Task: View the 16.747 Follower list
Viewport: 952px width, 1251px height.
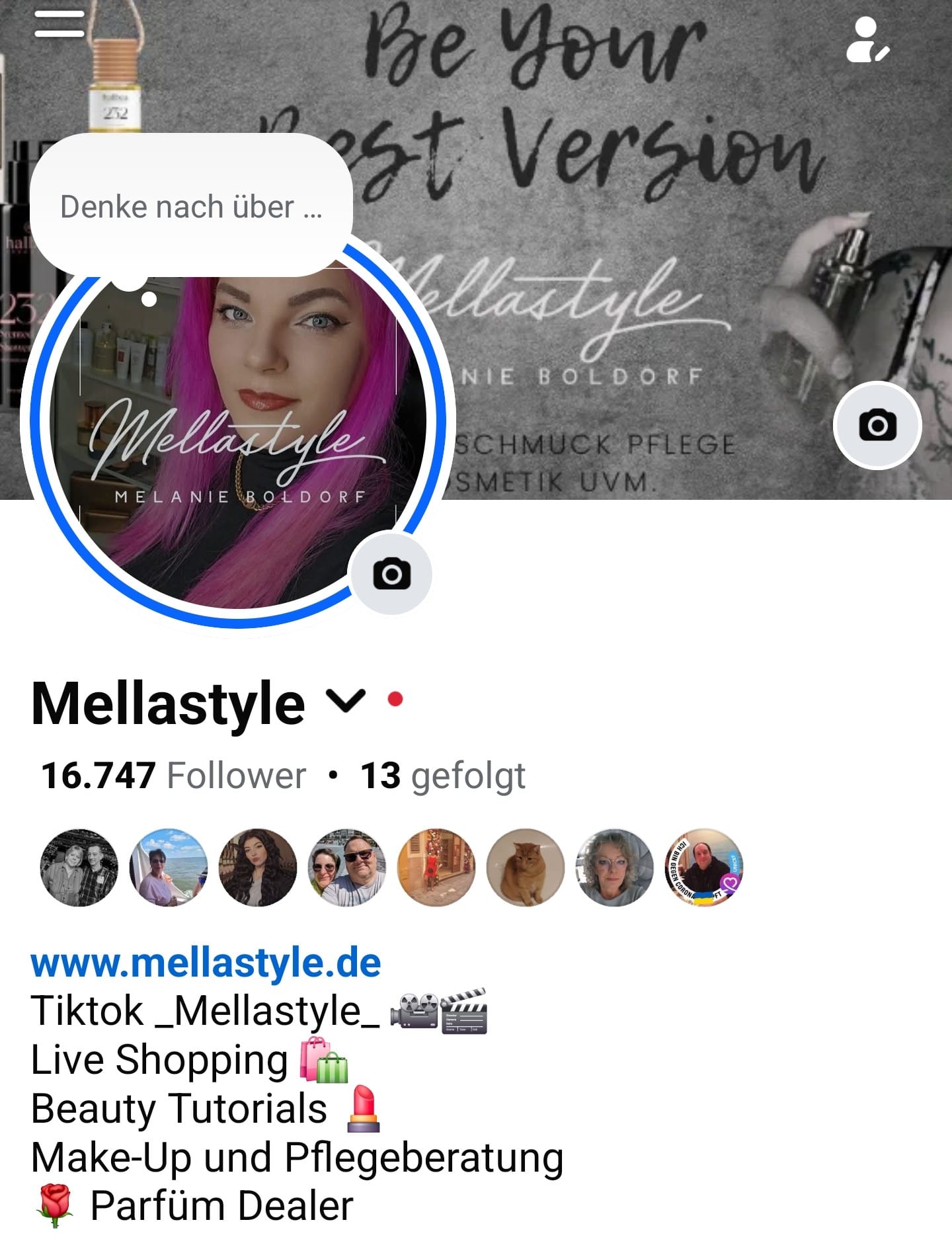Action: 174,775
